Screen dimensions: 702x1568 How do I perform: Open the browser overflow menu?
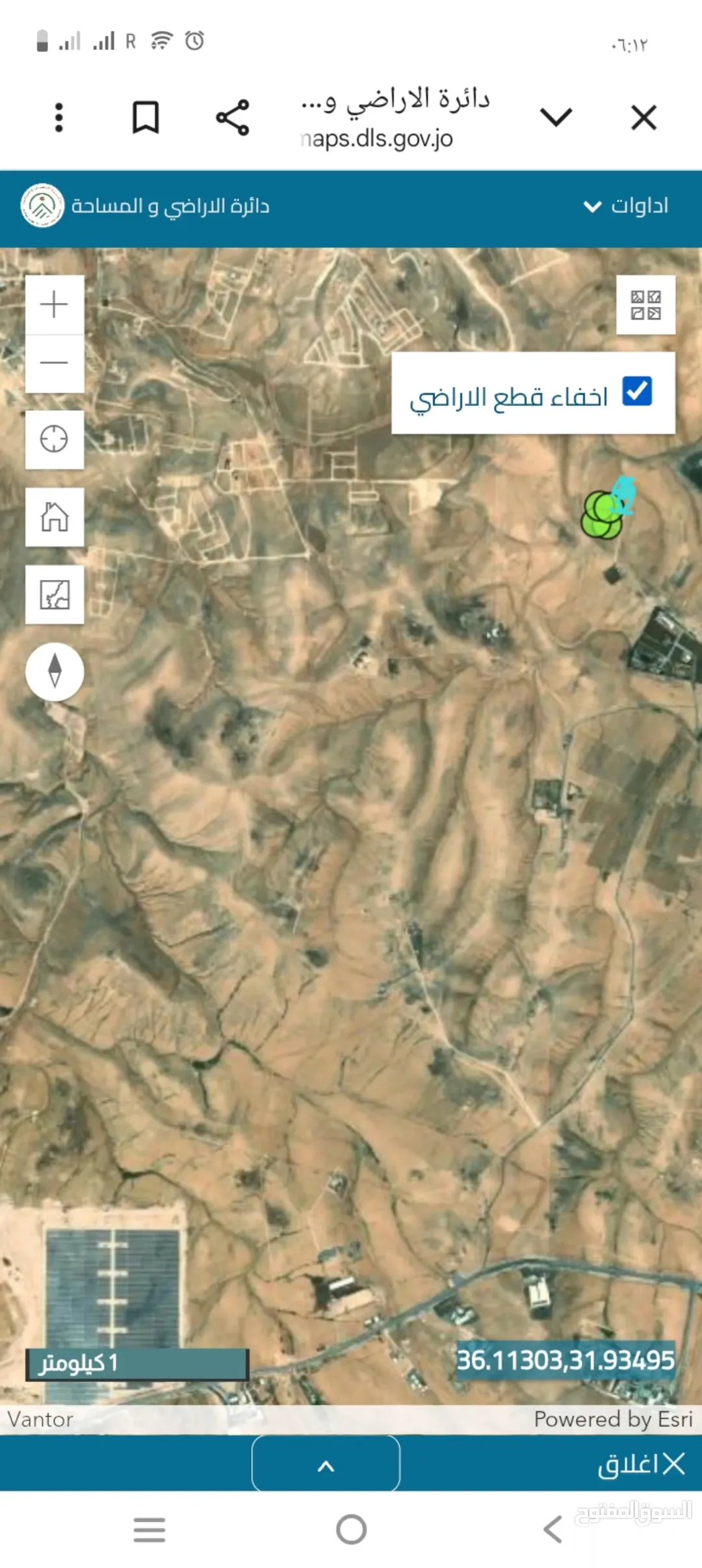click(59, 118)
